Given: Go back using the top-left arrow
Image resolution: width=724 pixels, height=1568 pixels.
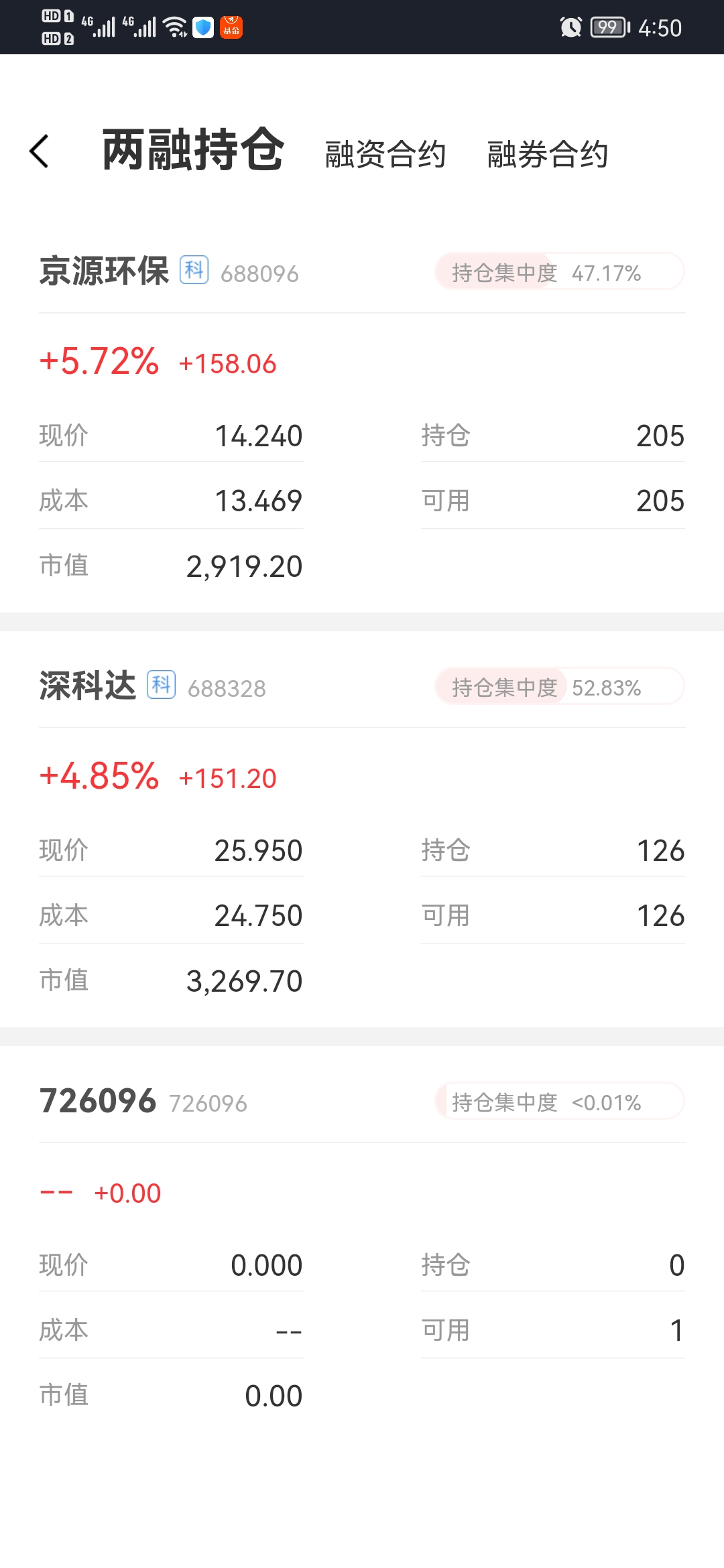Looking at the screenshot, I should coord(40,151).
